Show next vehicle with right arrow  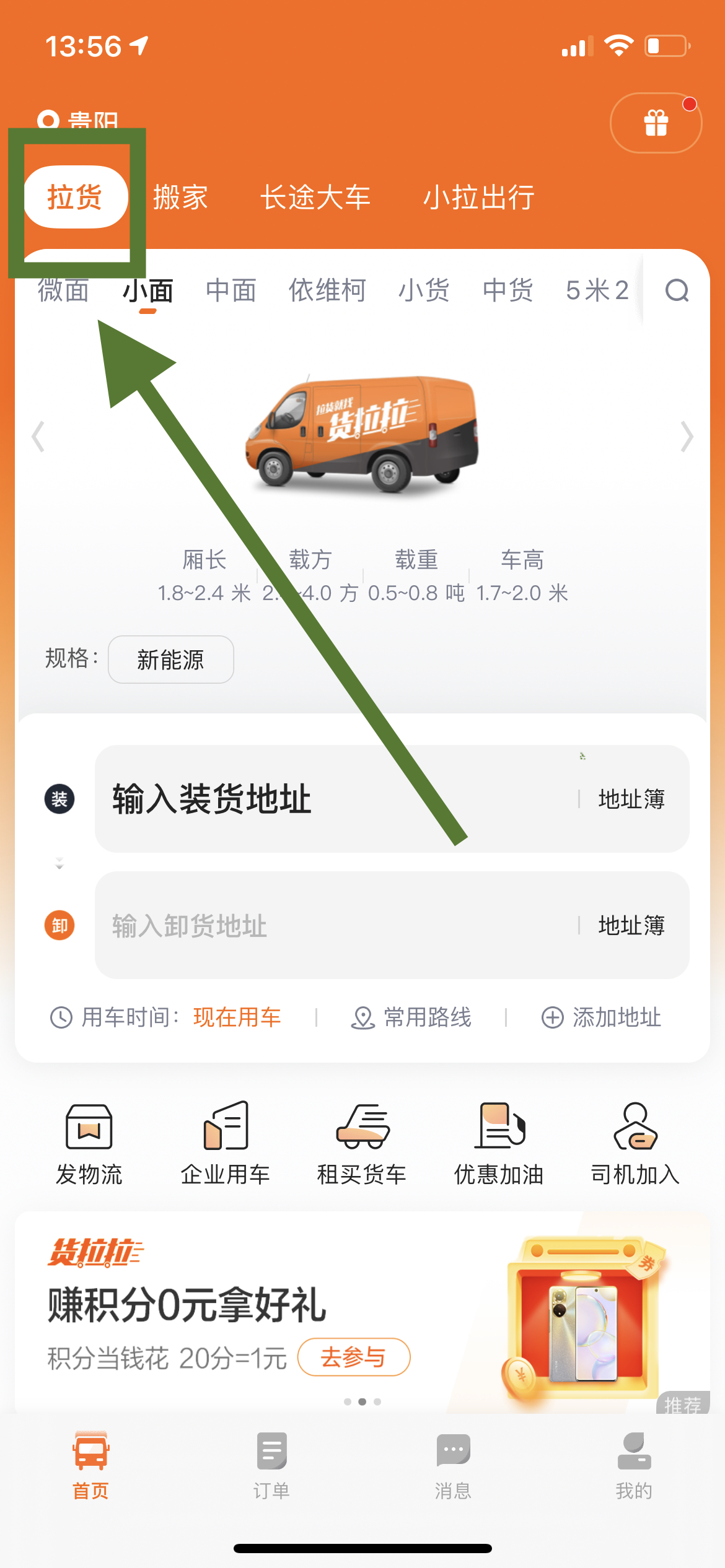click(x=686, y=437)
